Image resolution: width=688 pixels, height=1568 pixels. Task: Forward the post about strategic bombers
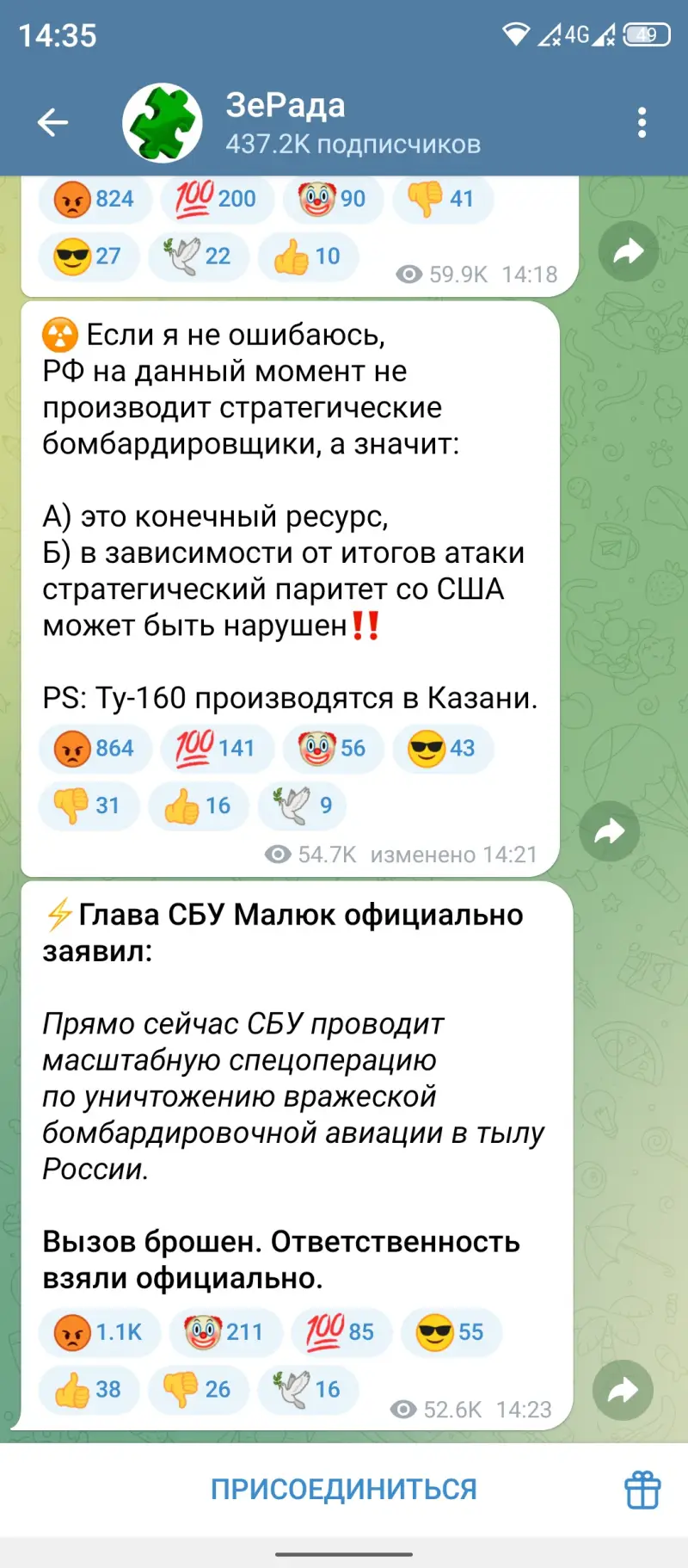tap(609, 831)
